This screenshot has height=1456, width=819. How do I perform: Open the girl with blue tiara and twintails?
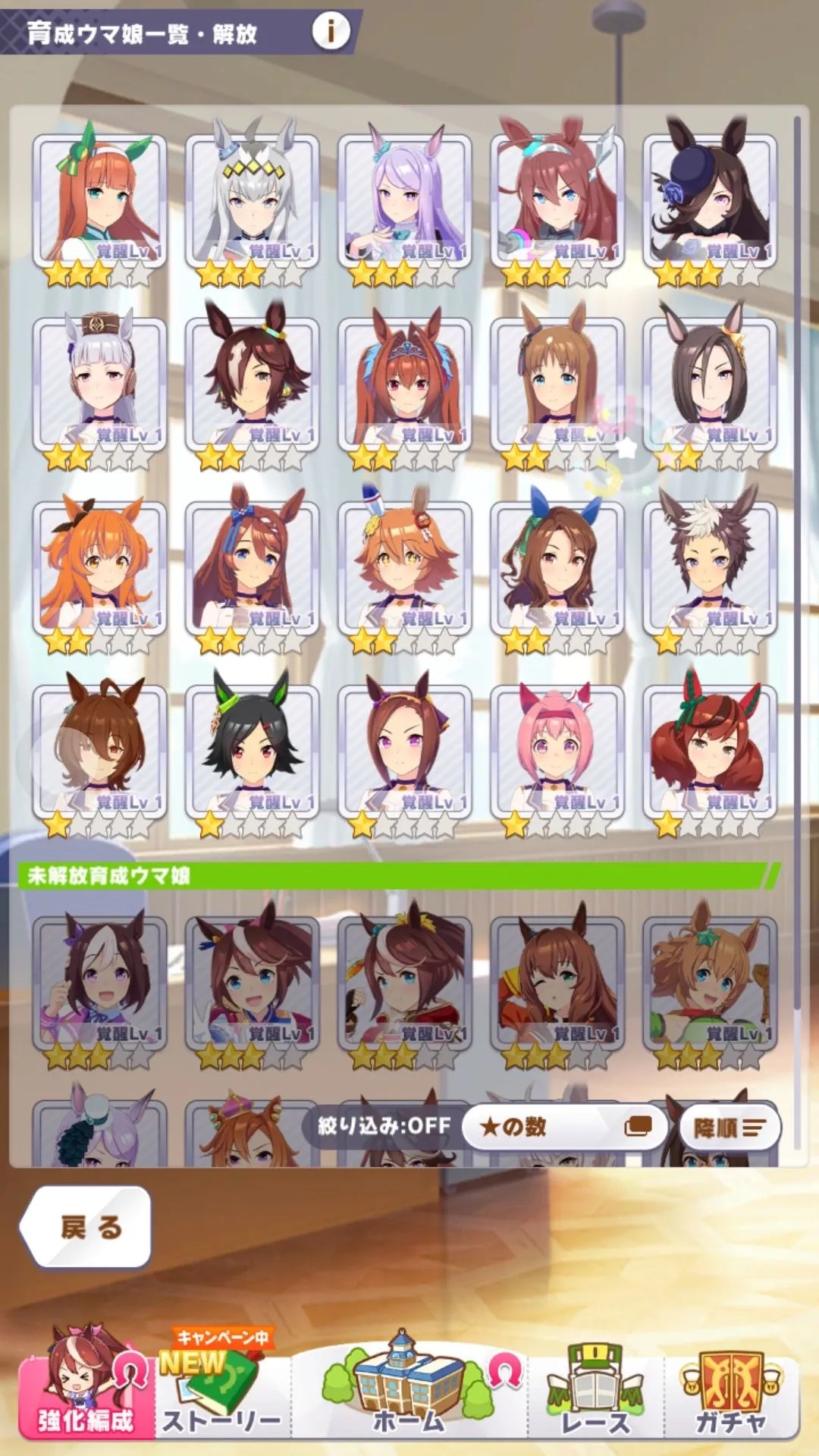coord(405,384)
